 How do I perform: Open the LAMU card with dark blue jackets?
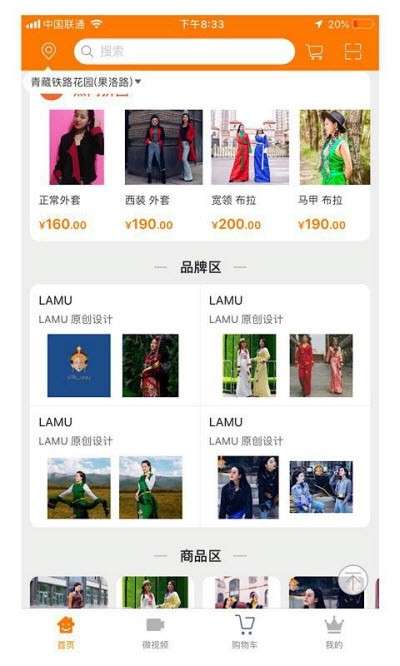tap(285, 467)
